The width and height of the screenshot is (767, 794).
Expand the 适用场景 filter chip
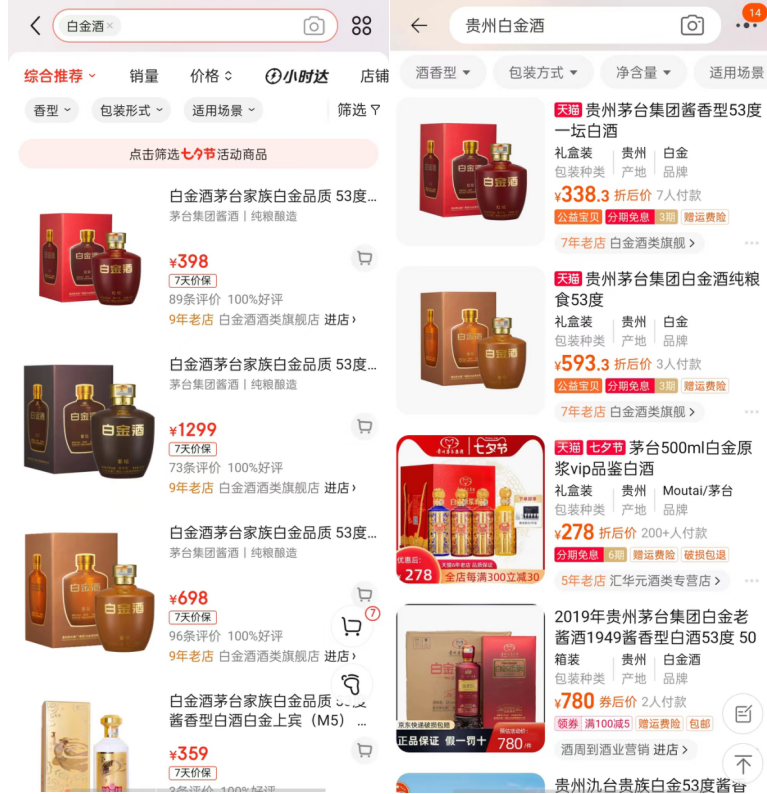coord(223,110)
